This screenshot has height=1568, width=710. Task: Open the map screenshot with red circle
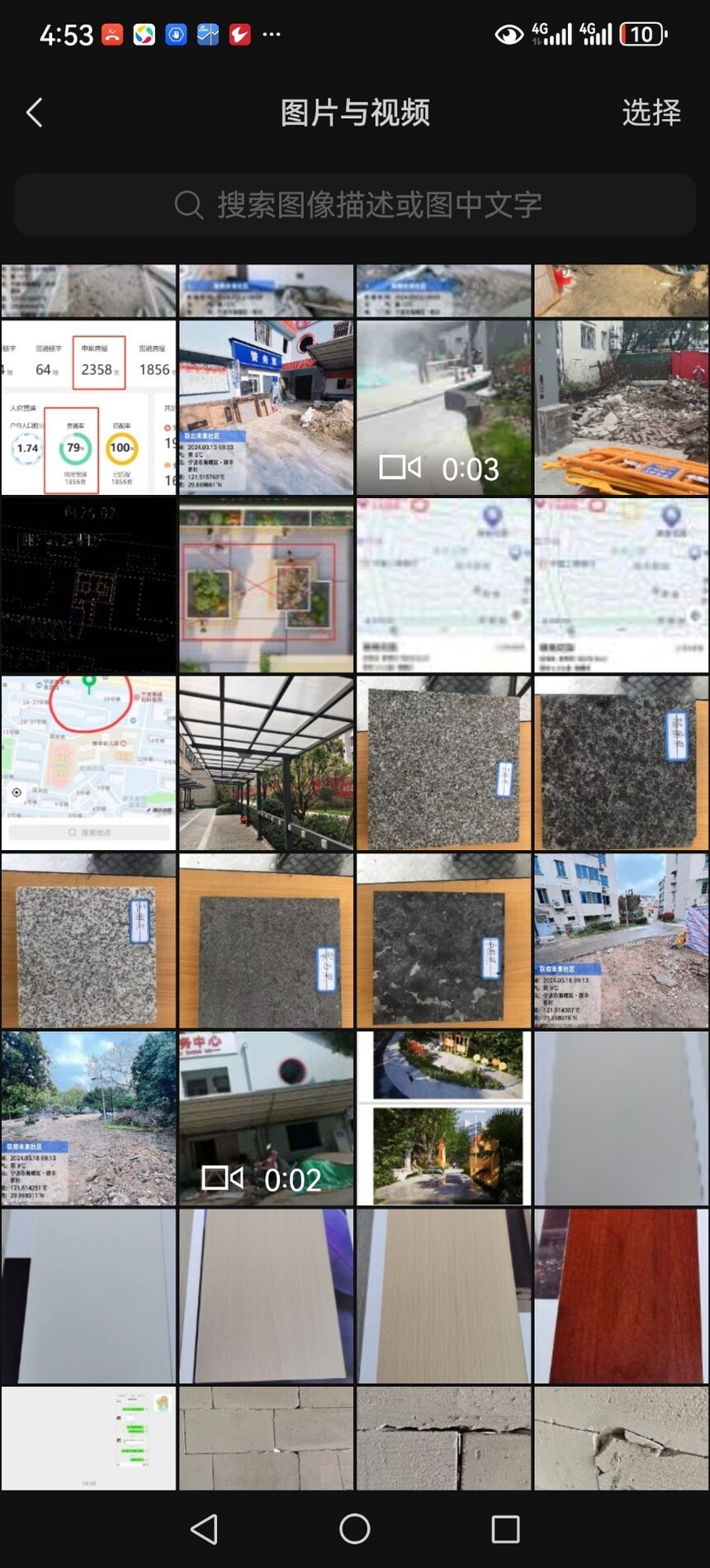coord(88,763)
